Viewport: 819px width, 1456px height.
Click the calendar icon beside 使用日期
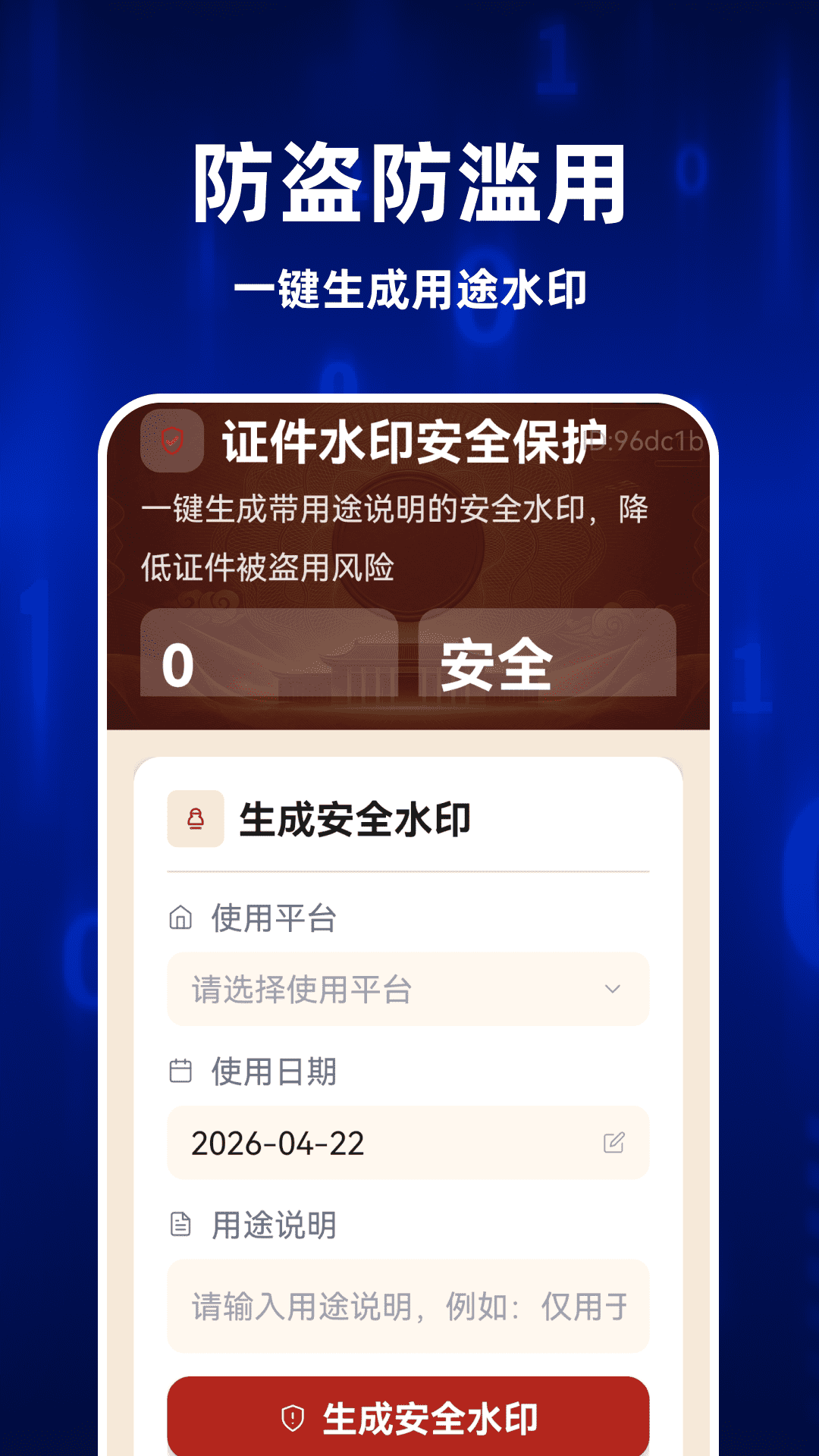tap(180, 1072)
